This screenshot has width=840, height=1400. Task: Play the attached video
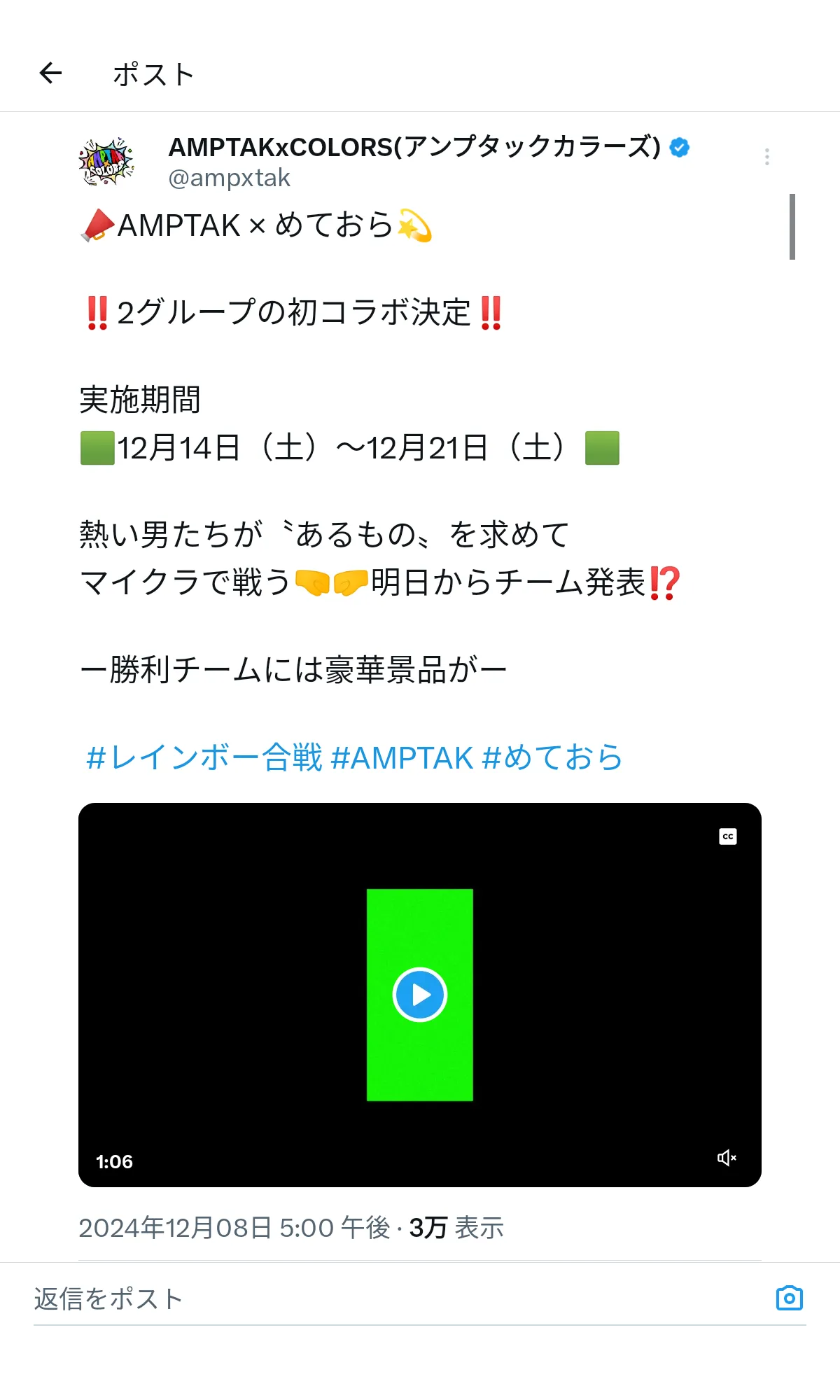420,995
